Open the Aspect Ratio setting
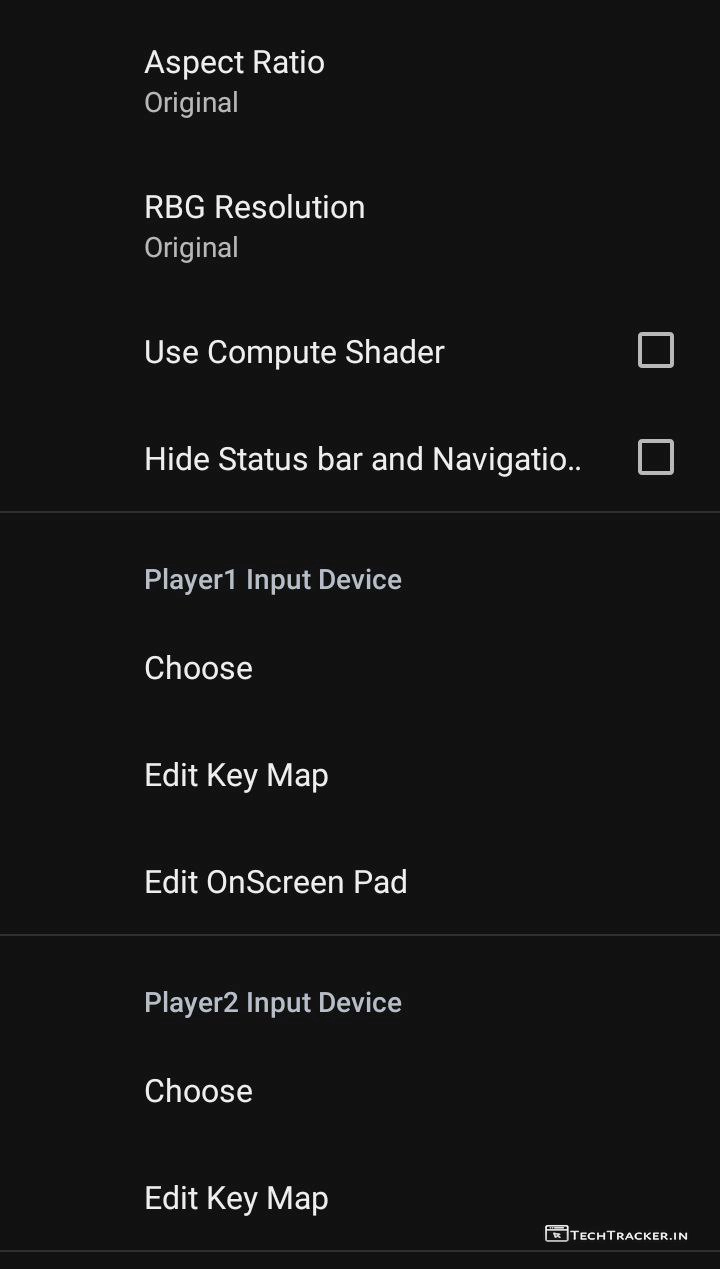The height and width of the screenshot is (1269, 720). (x=234, y=80)
